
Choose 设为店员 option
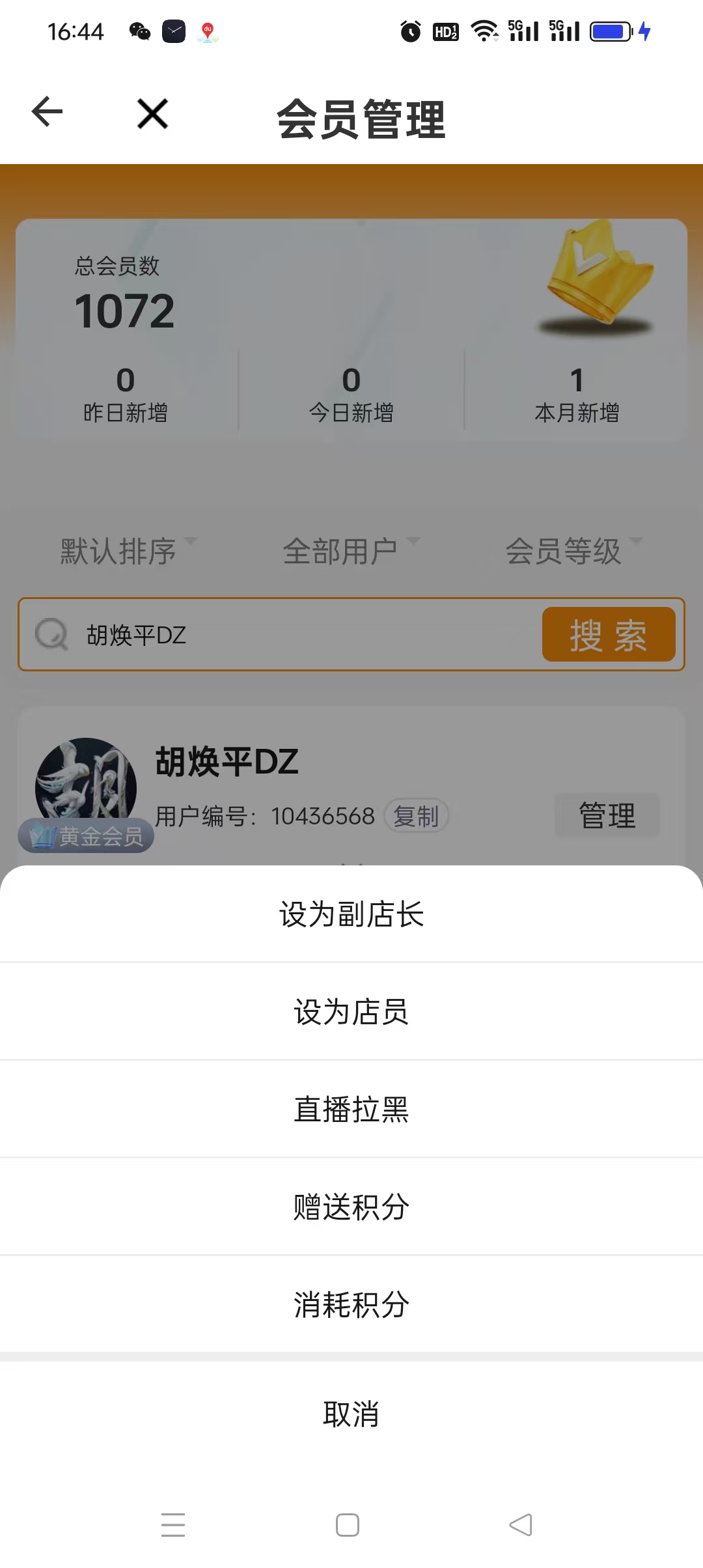(351, 1011)
